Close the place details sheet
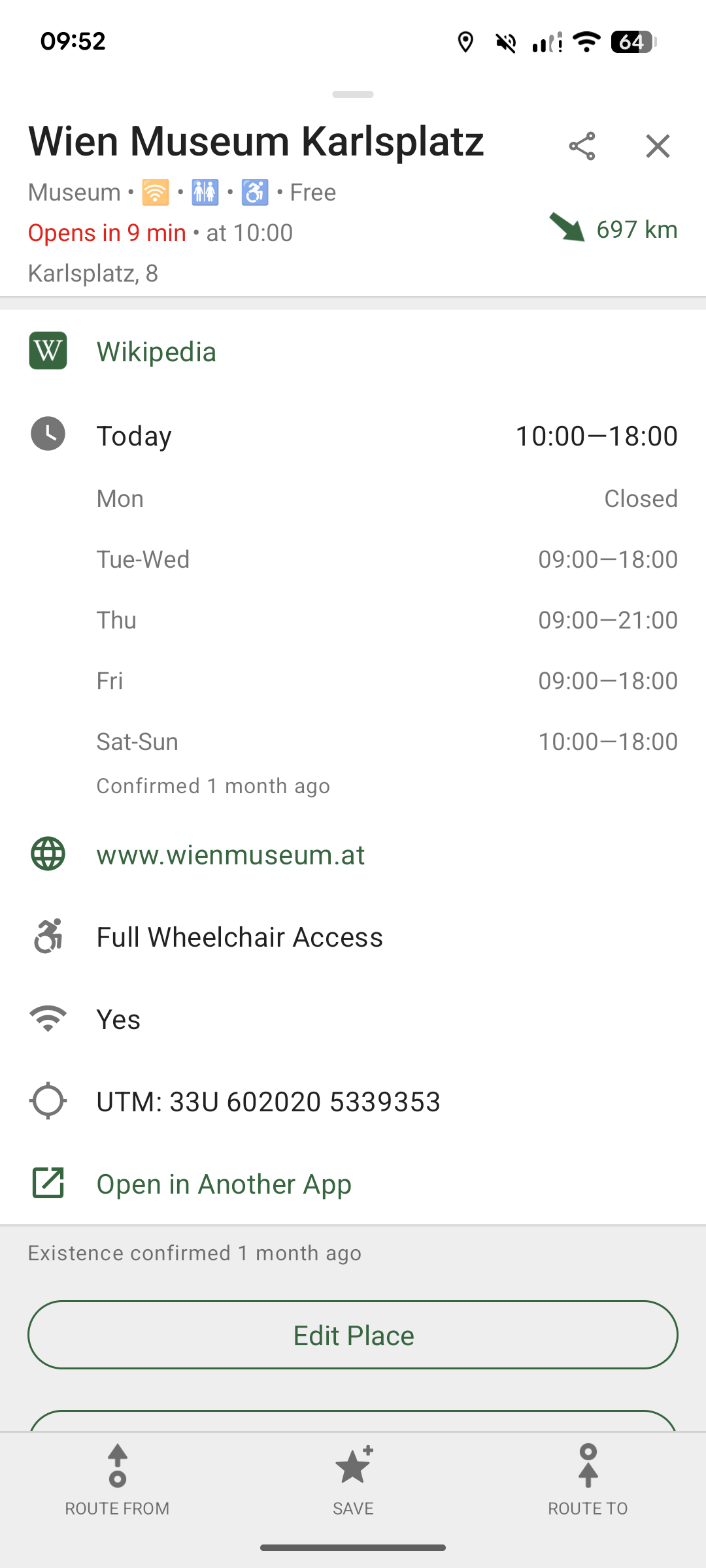The height and width of the screenshot is (1568, 706). pyautogui.click(x=657, y=146)
